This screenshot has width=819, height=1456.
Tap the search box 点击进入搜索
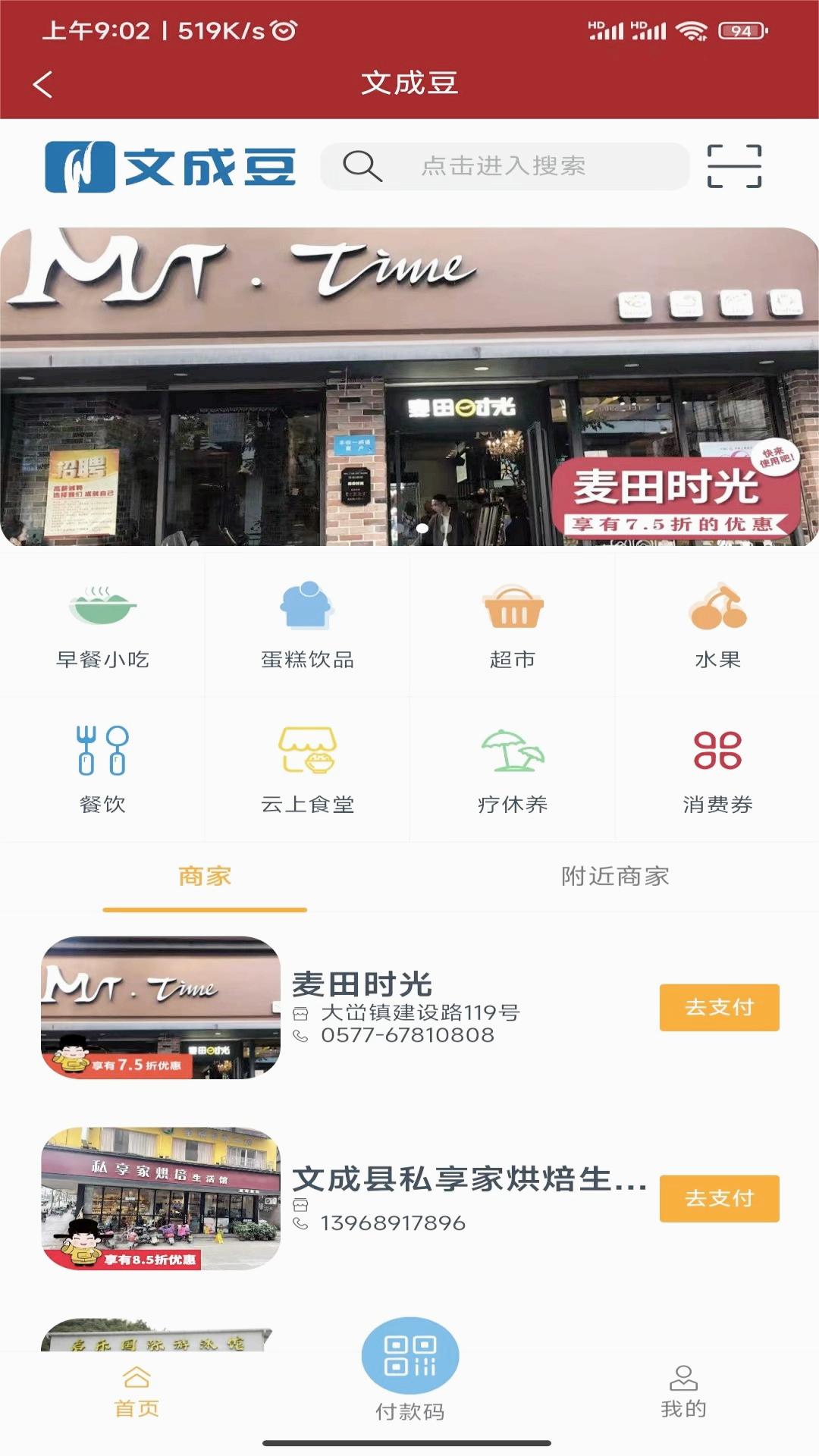tap(504, 166)
